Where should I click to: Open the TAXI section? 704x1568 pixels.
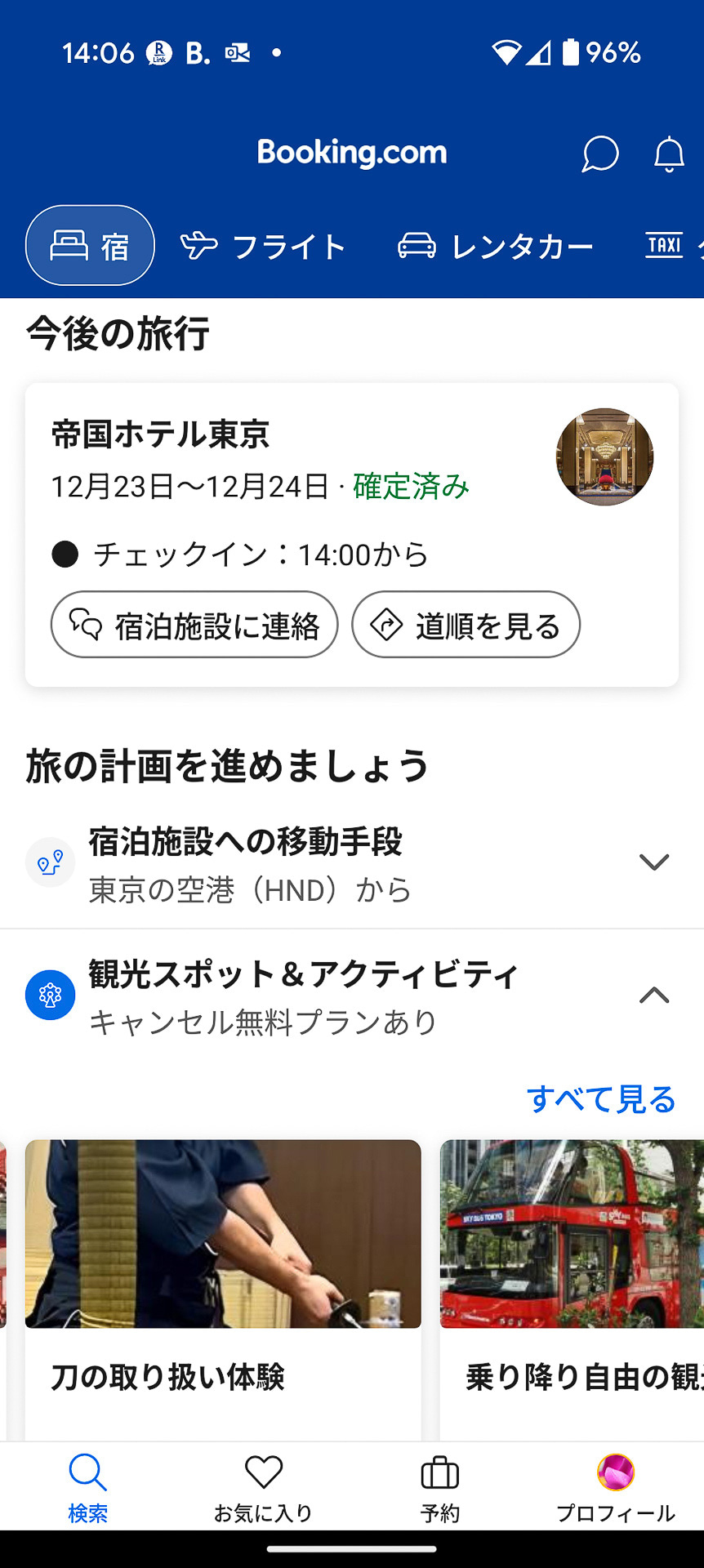[x=666, y=245]
